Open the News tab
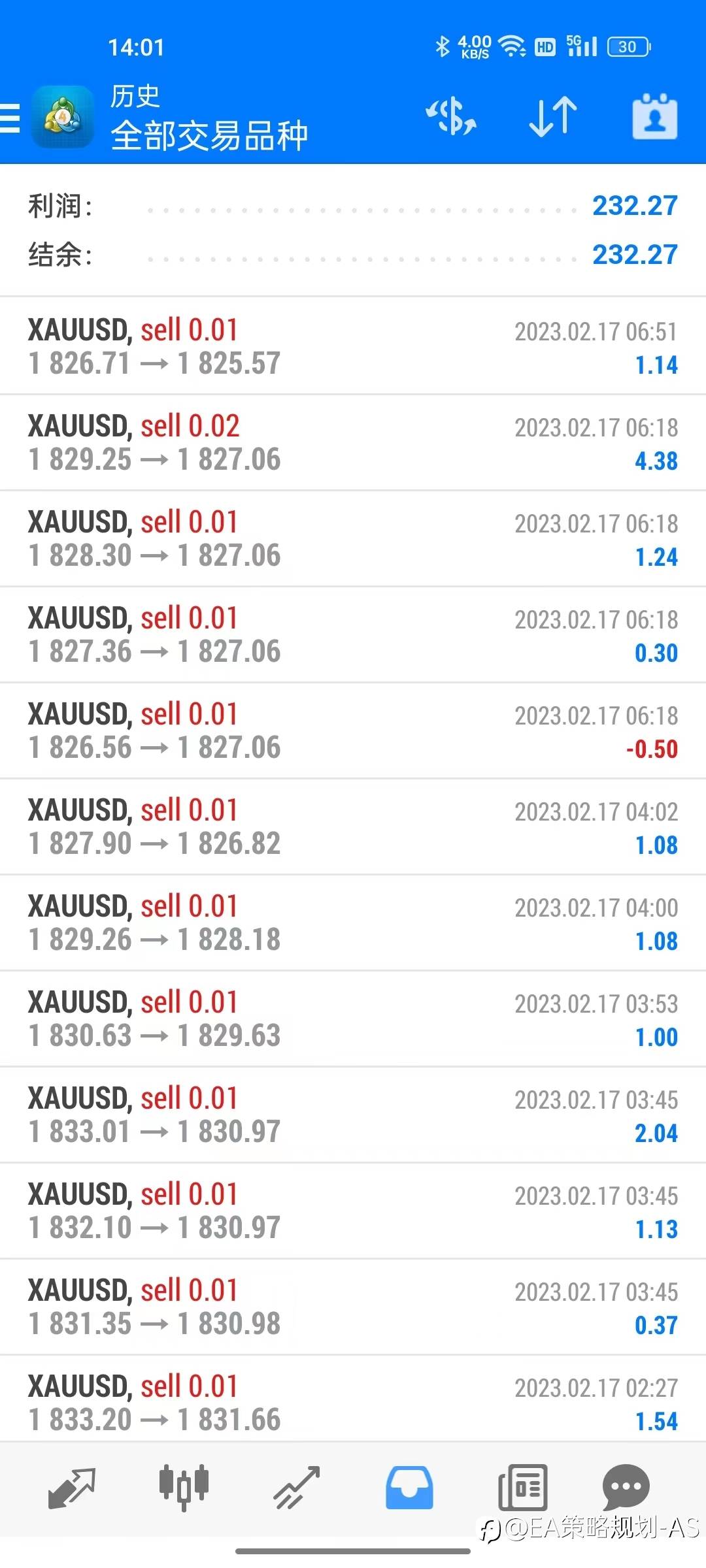 522,1487
